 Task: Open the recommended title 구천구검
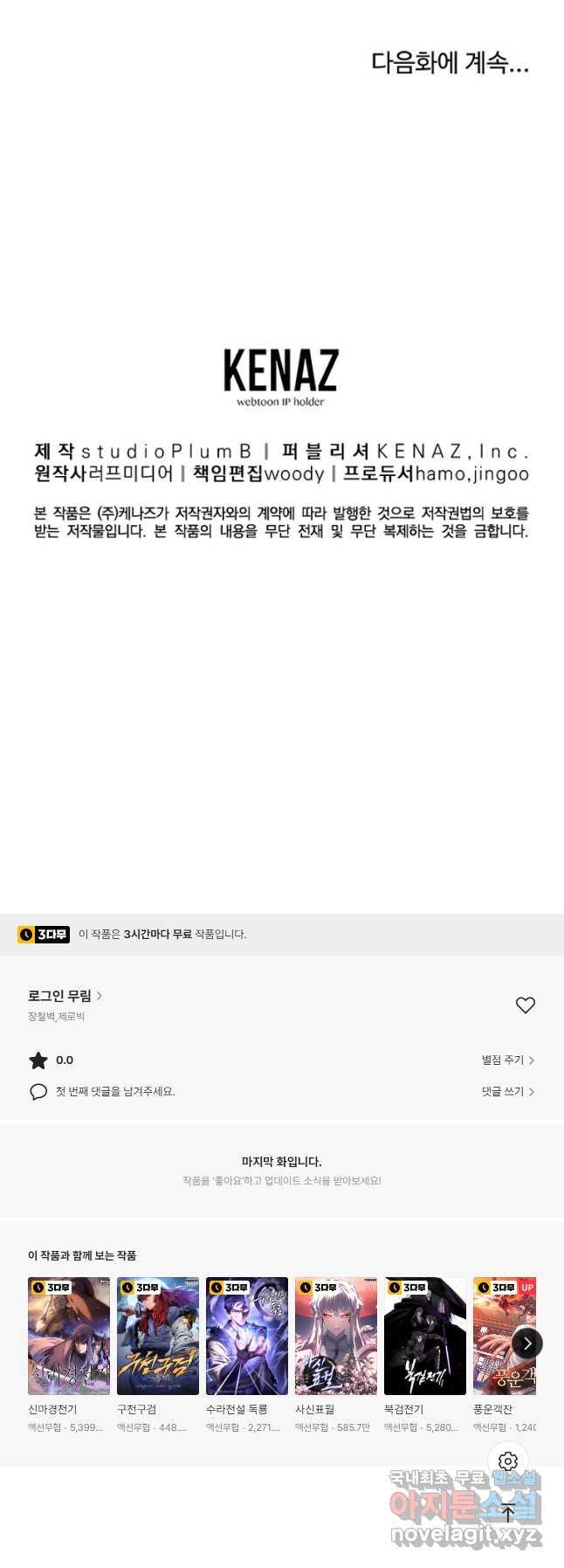(158, 1336)
